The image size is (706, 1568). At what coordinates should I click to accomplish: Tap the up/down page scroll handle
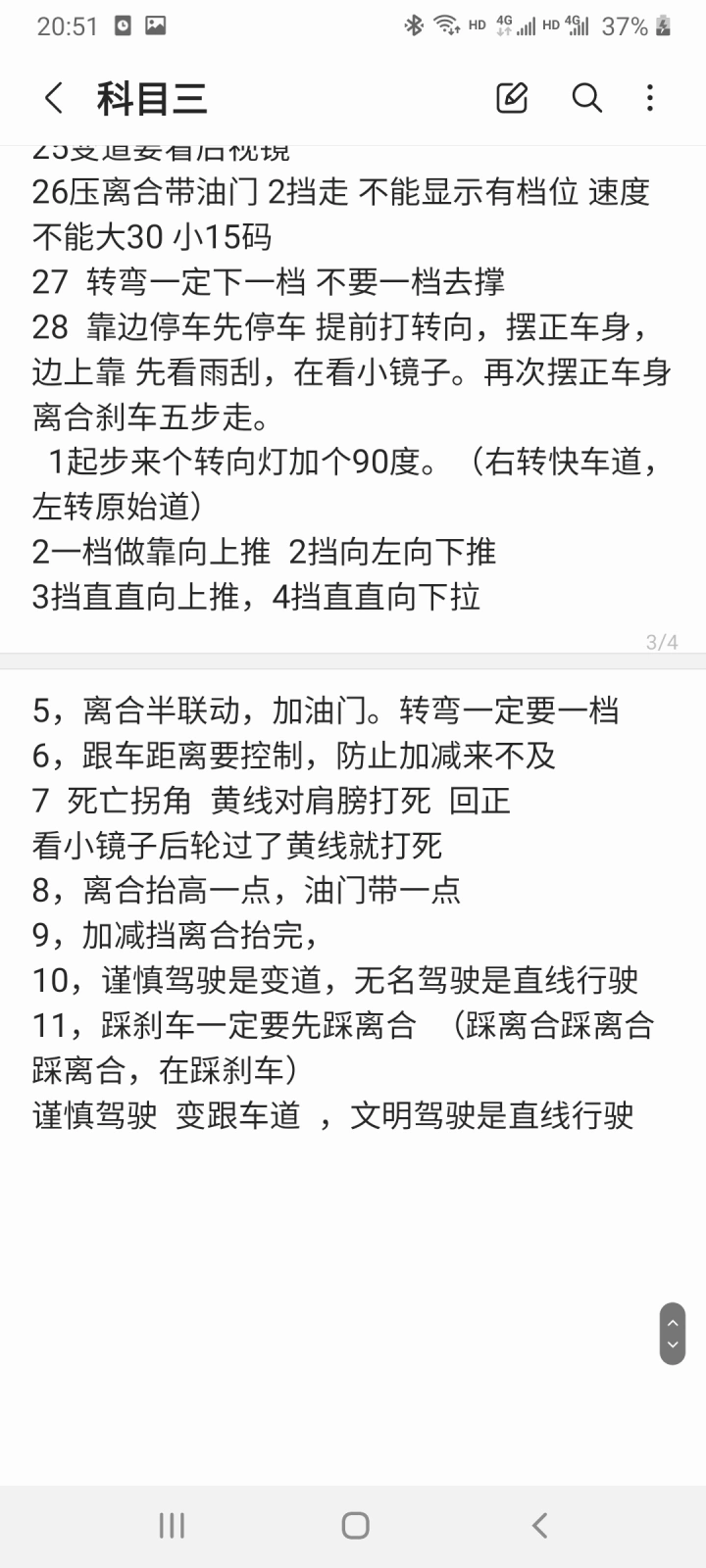(x=673, y=1334)
